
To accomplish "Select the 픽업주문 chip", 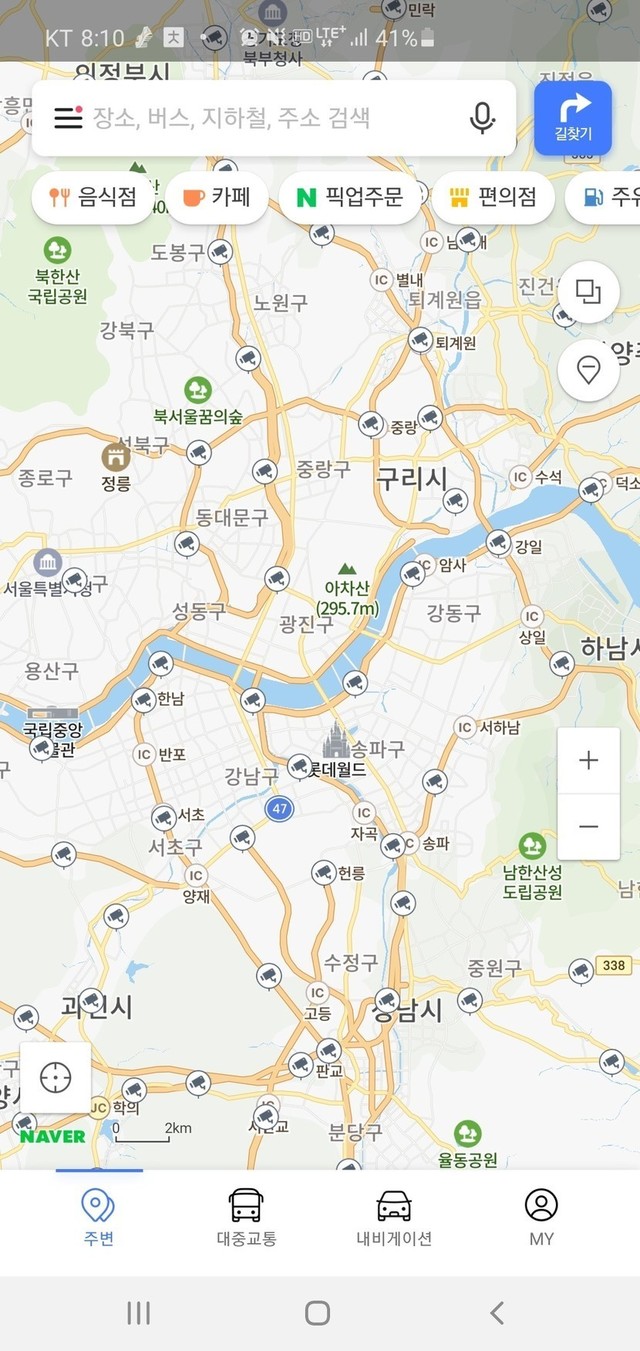I will (x=349, y=197).
